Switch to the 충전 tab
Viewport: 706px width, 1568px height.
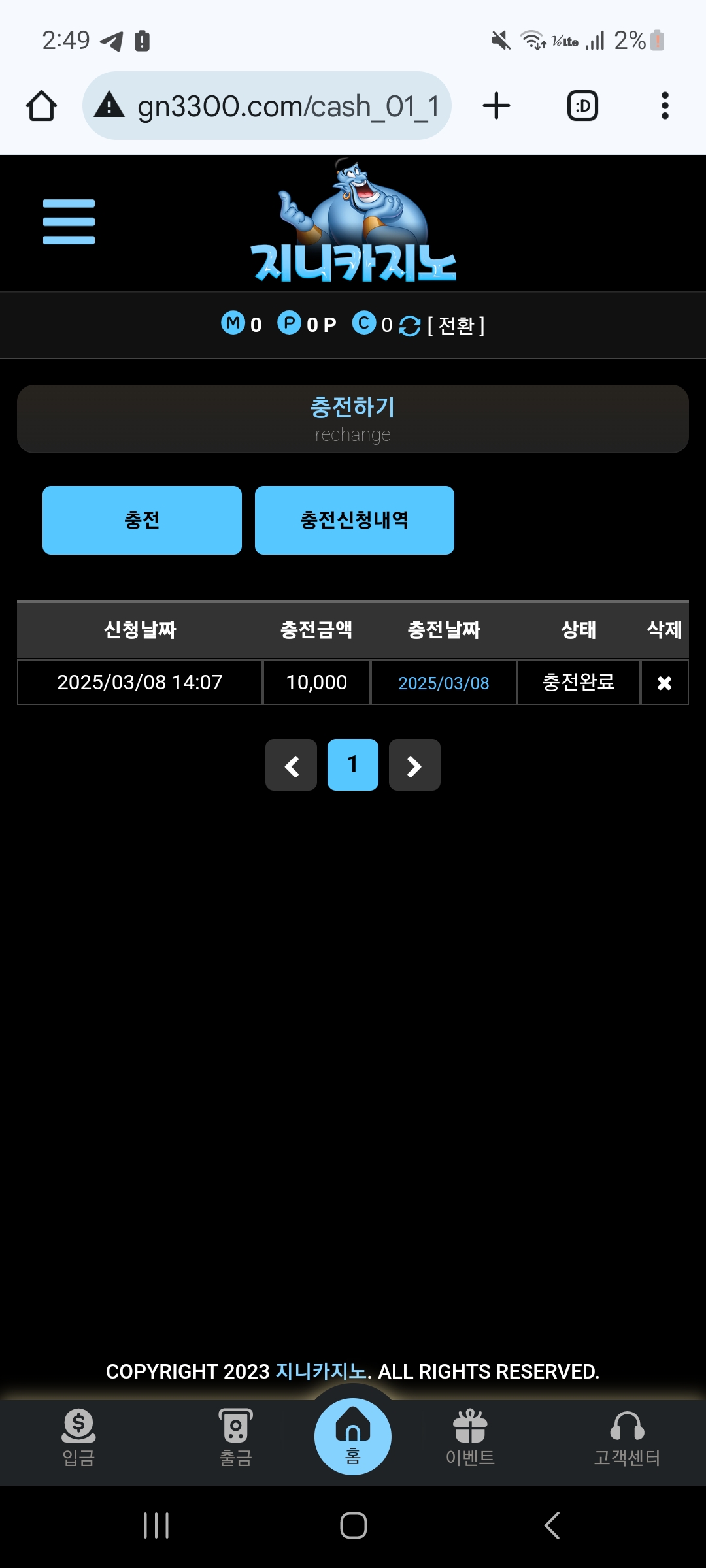tap(142, 520)
